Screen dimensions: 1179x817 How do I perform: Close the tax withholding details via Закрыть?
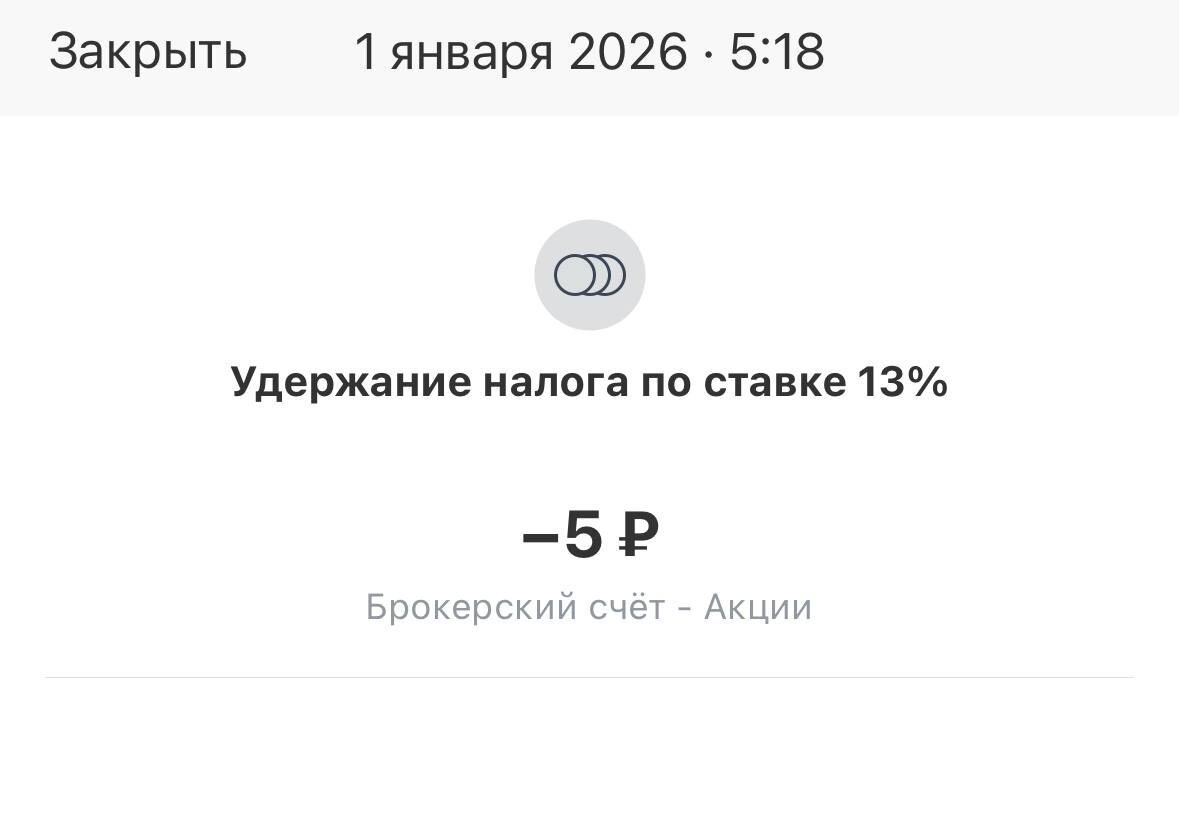pos(148,53)
